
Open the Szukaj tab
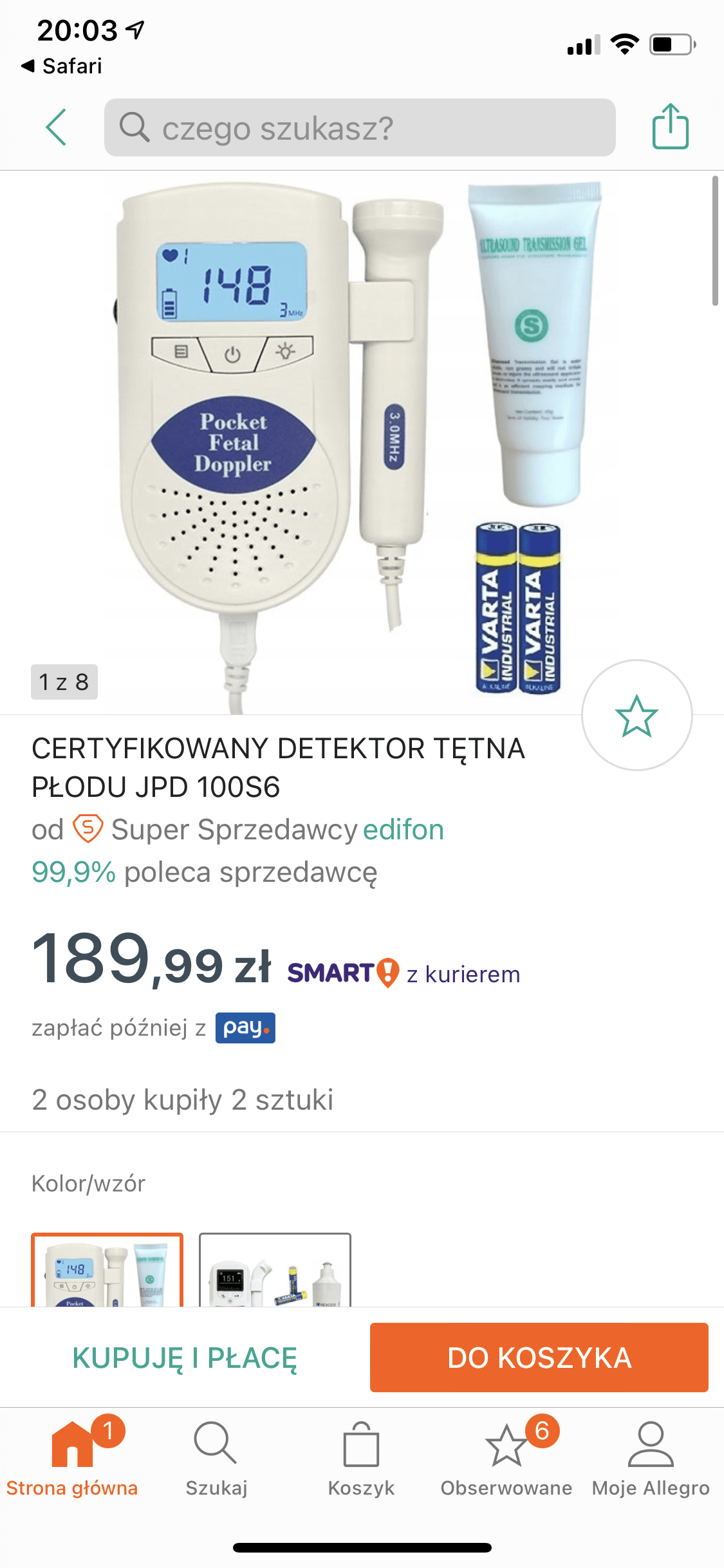coord(216,1459)
